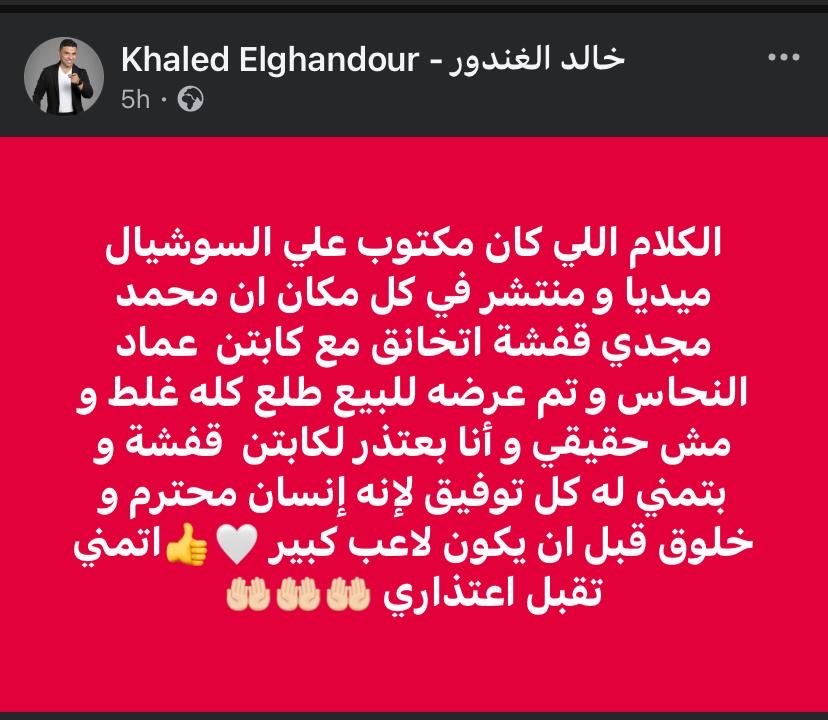Image resolution: width=828 pixels, height=720 pixels.
Task: Open the post's three-dot options menu
Action: 783,59
